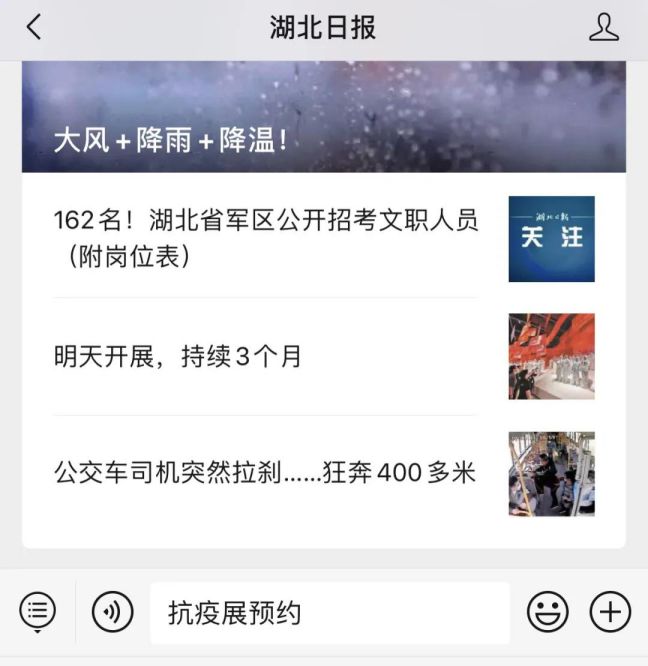Viewport: 648px width, 666px height.
Task: Read the 明天开展，持续3个月 article
Action: pos(178,356)
